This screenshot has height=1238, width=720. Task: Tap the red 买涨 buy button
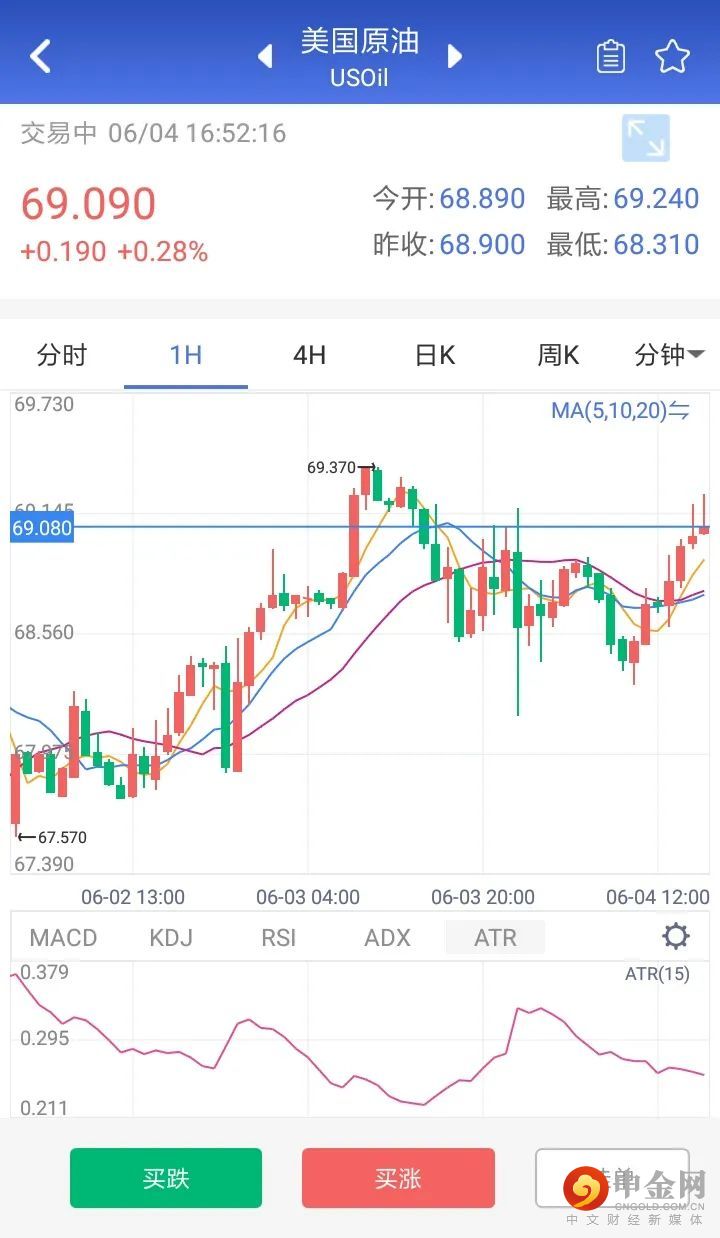398,1178
